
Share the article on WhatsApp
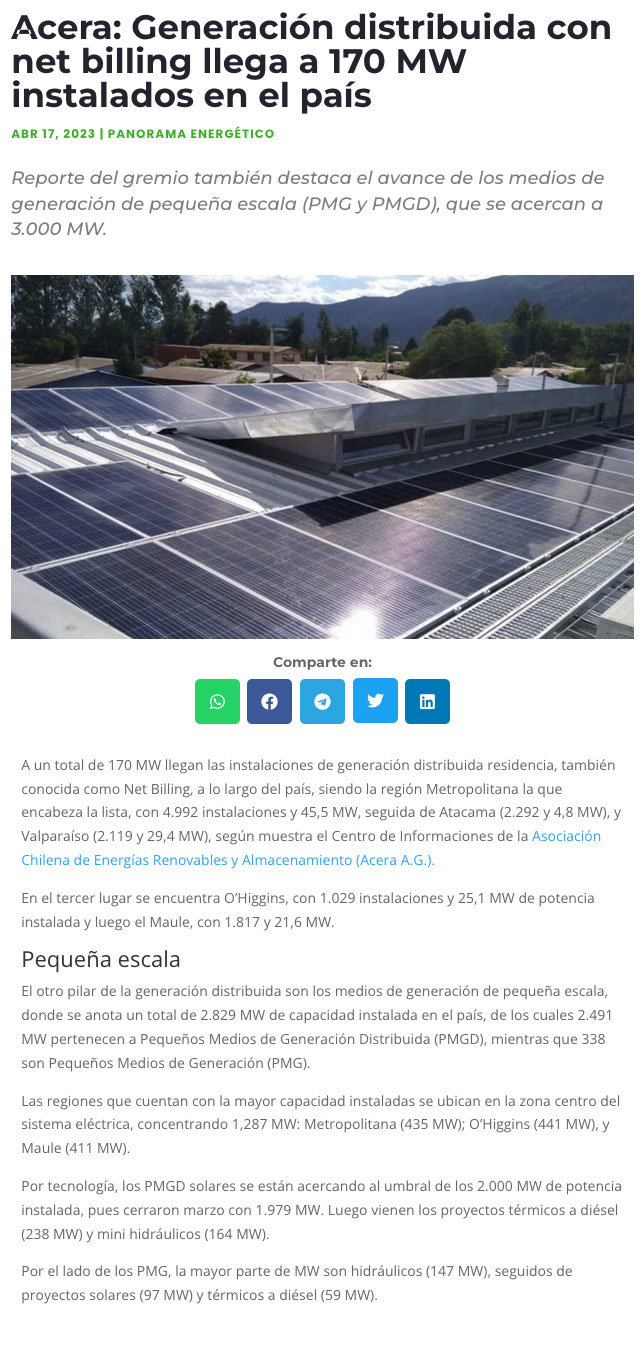click(217, 701)
